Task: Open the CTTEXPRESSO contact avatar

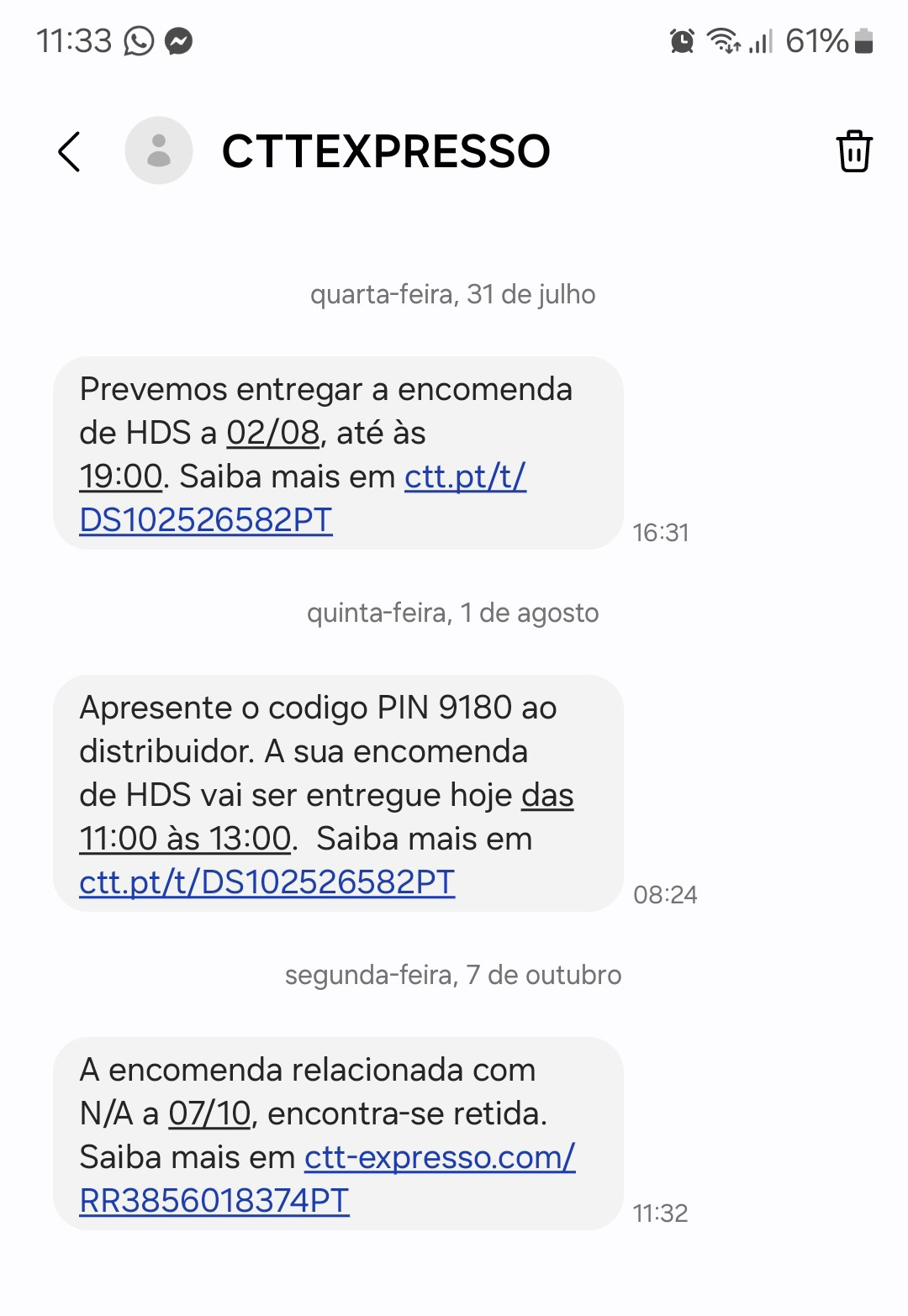Action: pos(158,152)
